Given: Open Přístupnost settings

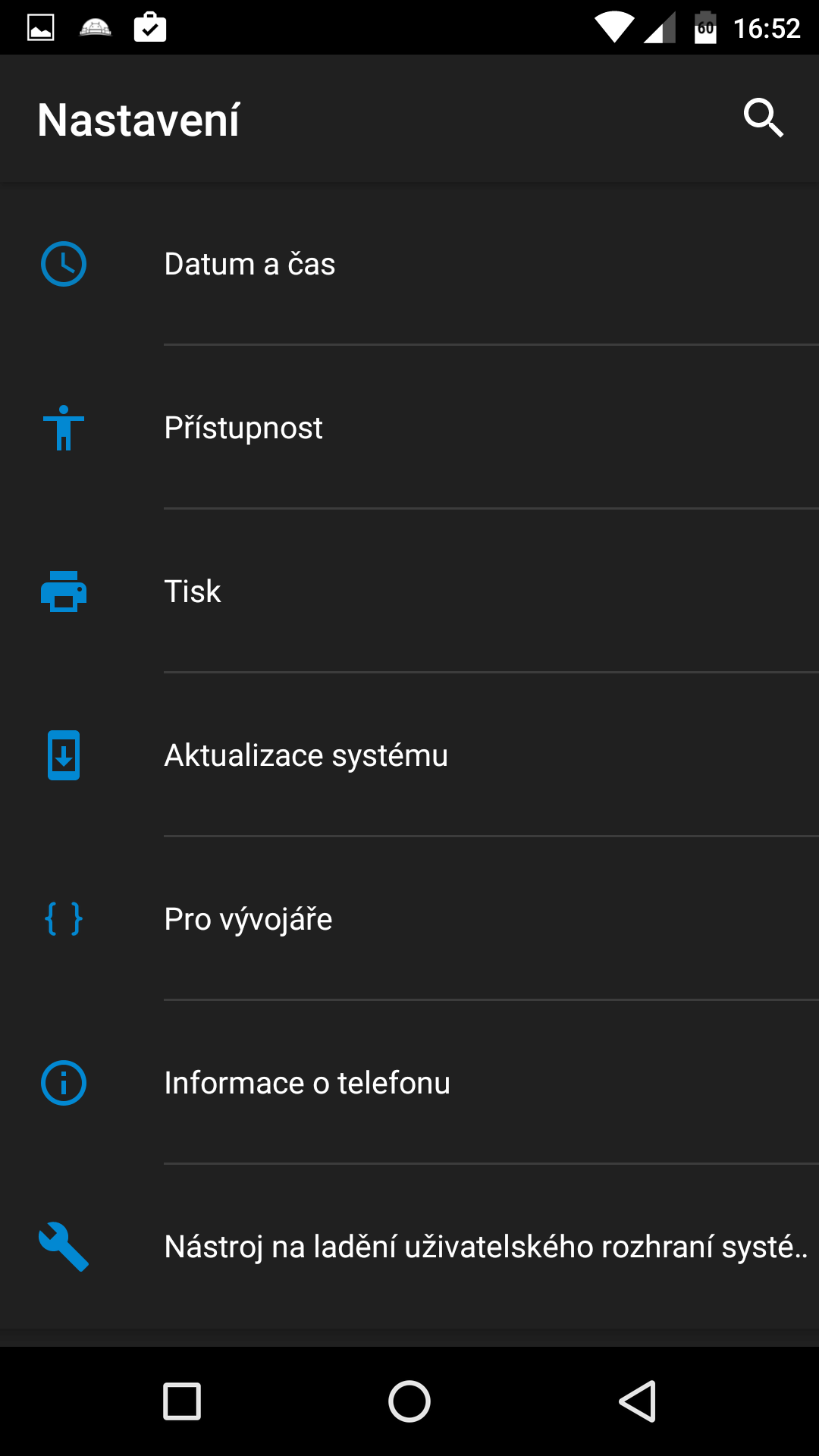Looking at the screenshot, I should 409,428.
